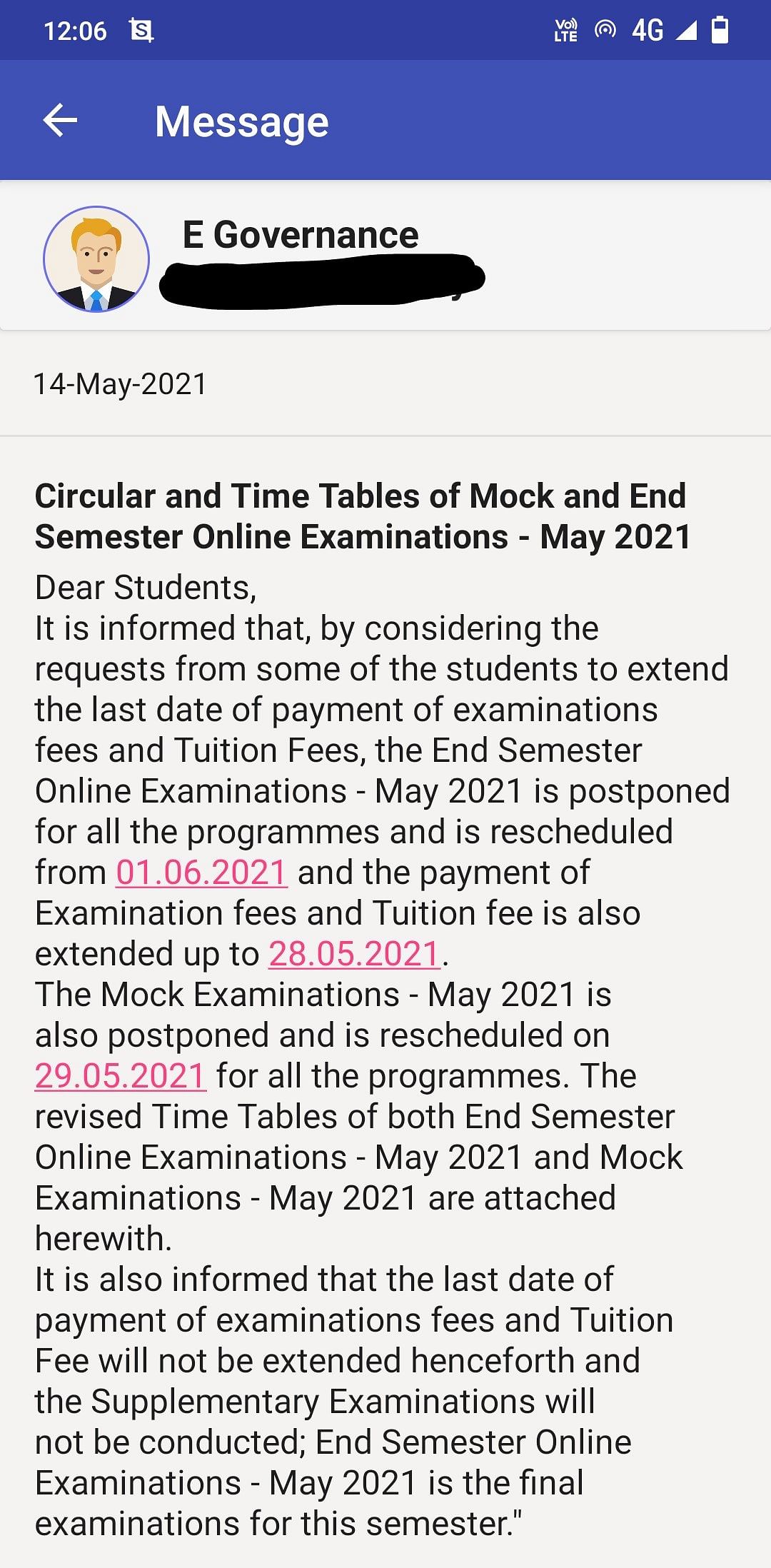View the E Governance sender avatar
Image resolution: width=771 pixels, height=1568 pixels.
(96, 259)
